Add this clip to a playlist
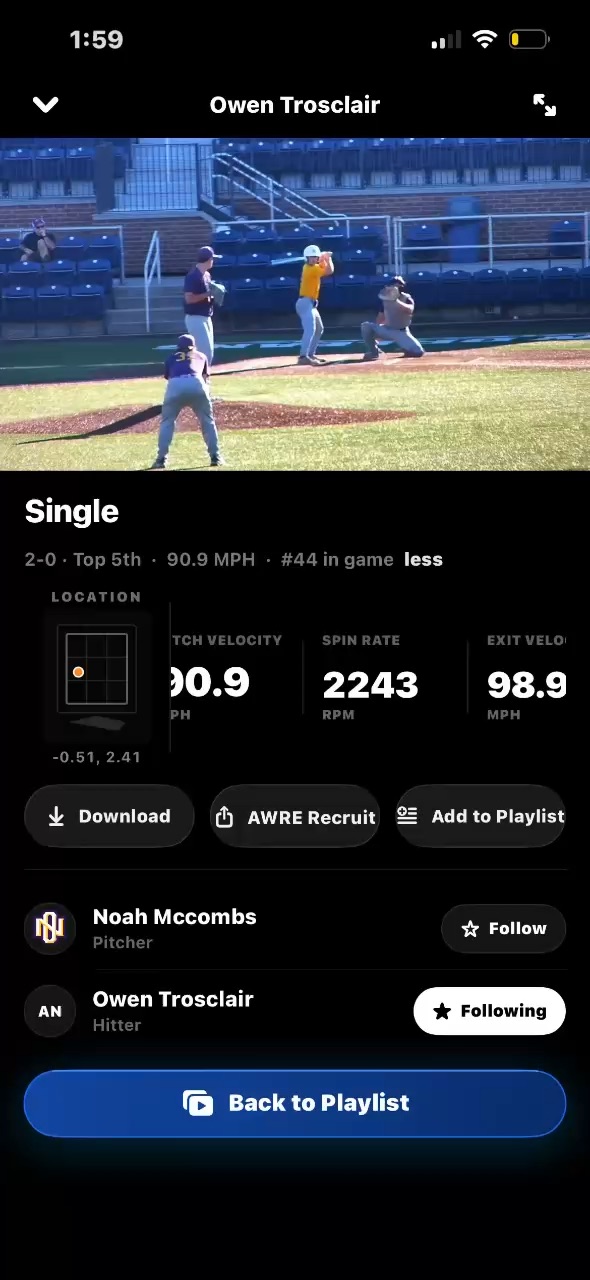590x1280 pixels. point(481,816)
